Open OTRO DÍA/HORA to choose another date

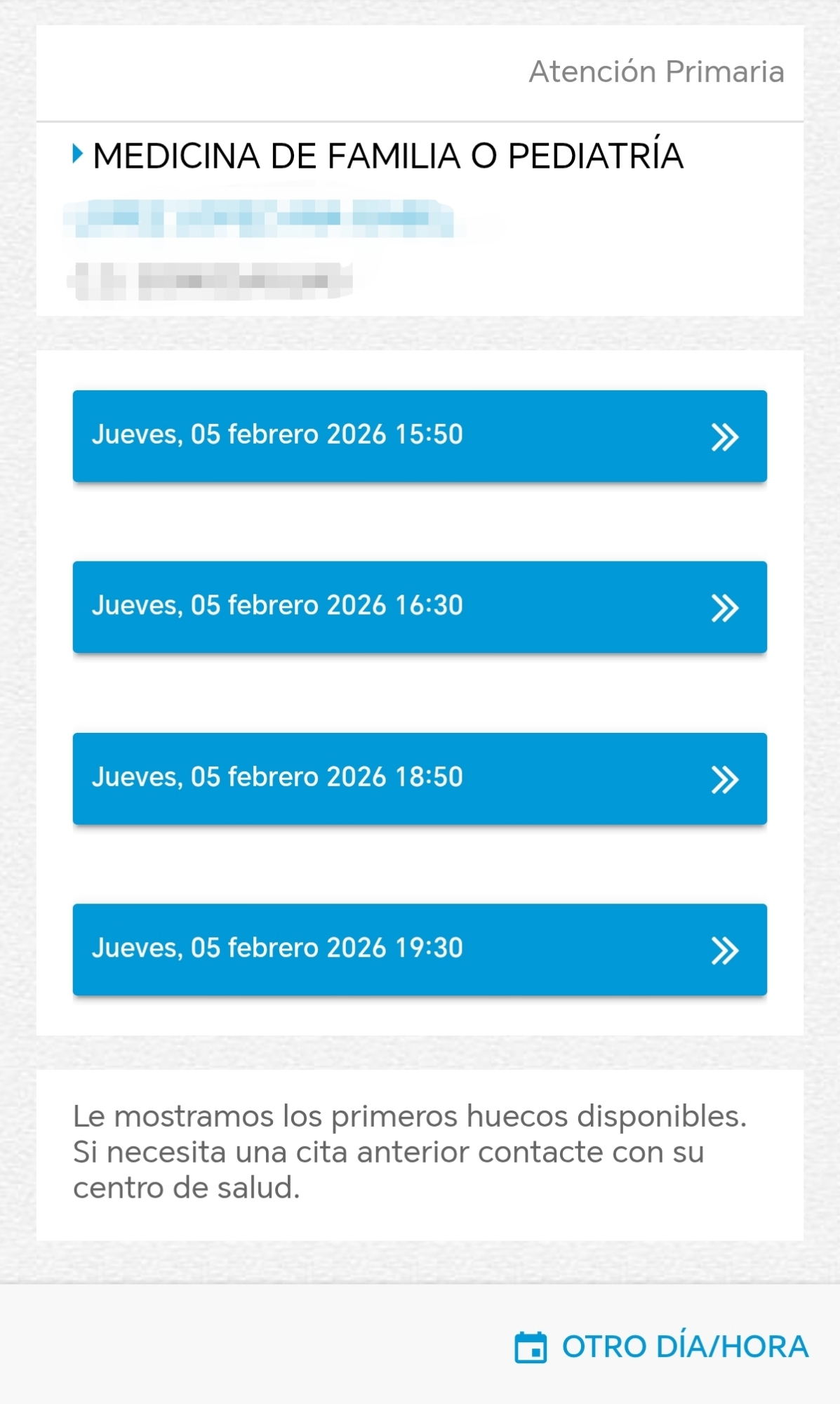(x=662, y=1347)
